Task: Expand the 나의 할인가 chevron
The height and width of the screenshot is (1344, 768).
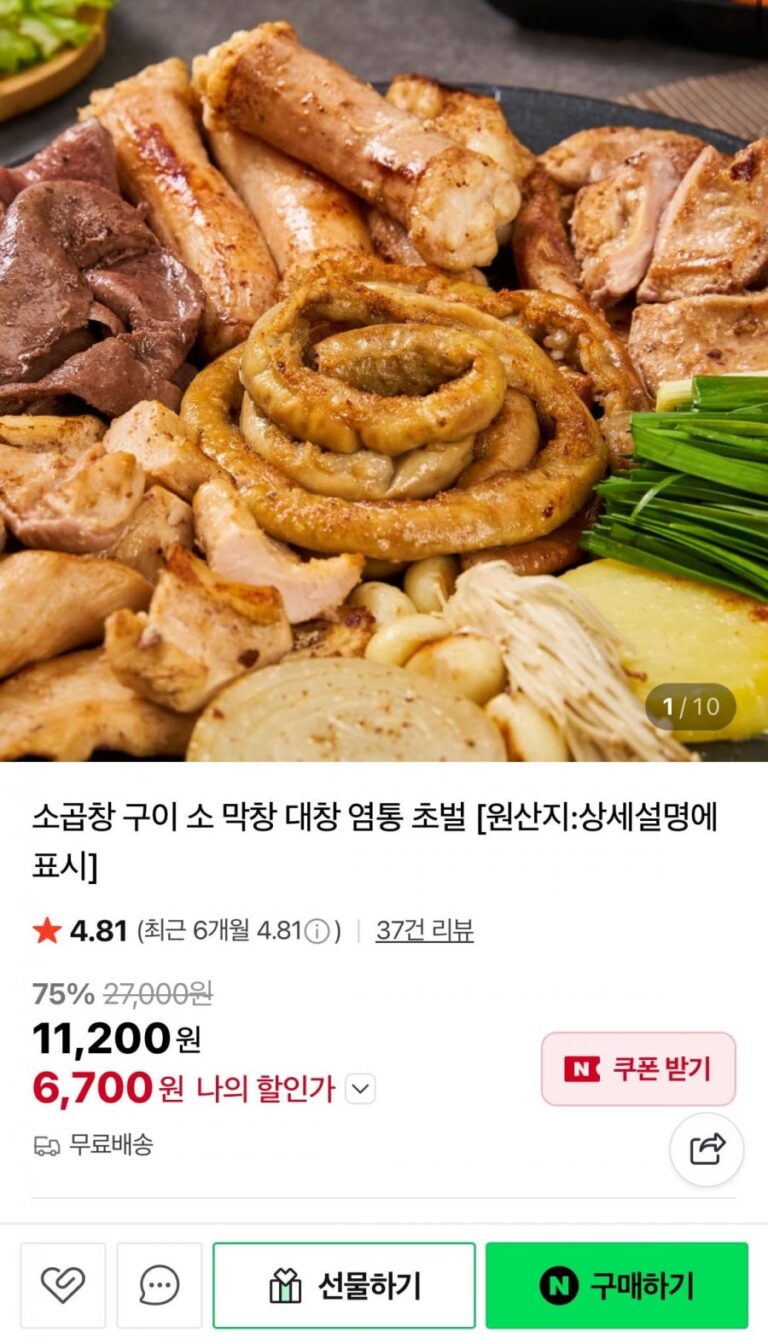Action: pos(360,1089)
